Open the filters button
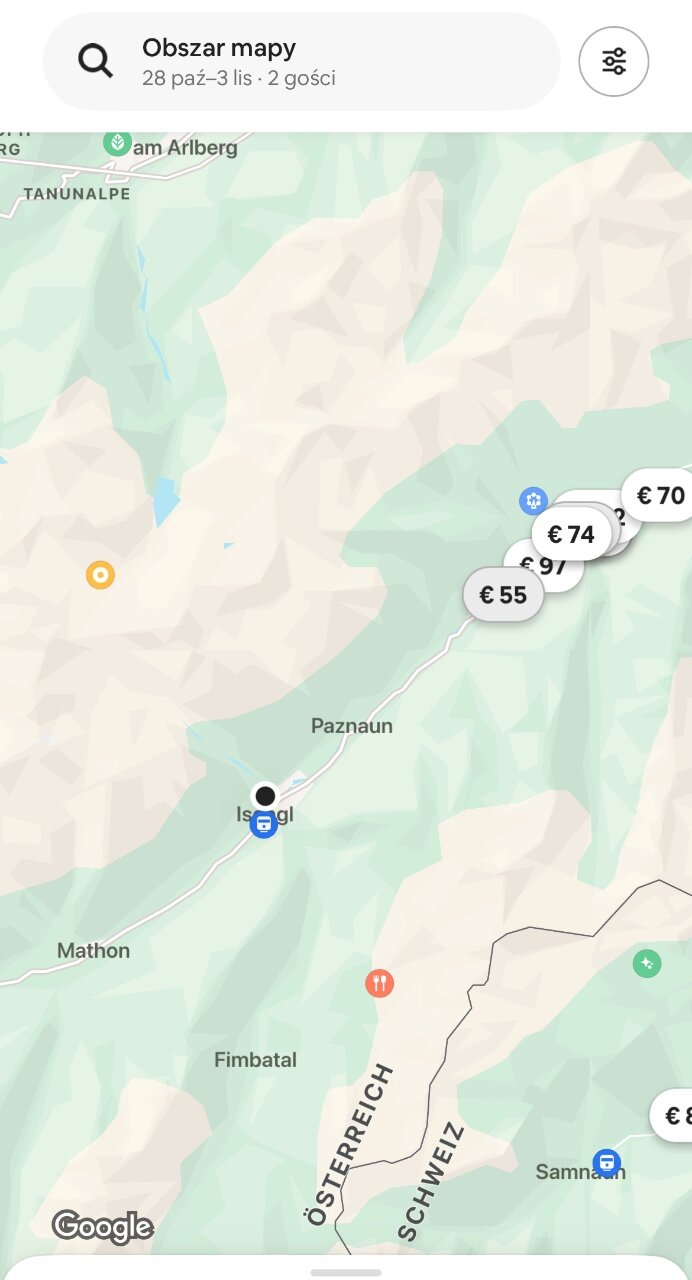692x1280 pixels. pos(614,62)
